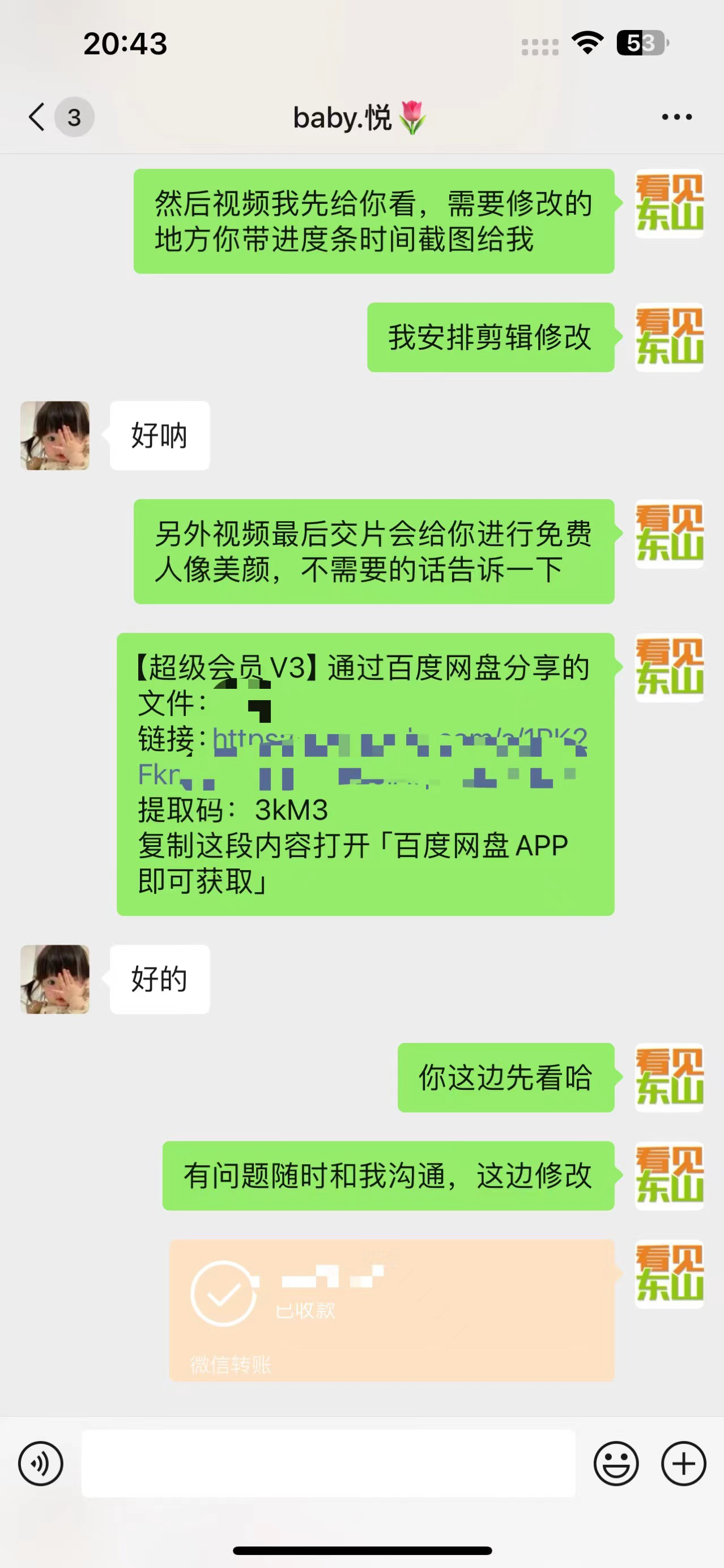
Task: Open my profile from the 我安排剪辑修改 avatar
Action: 669,337
